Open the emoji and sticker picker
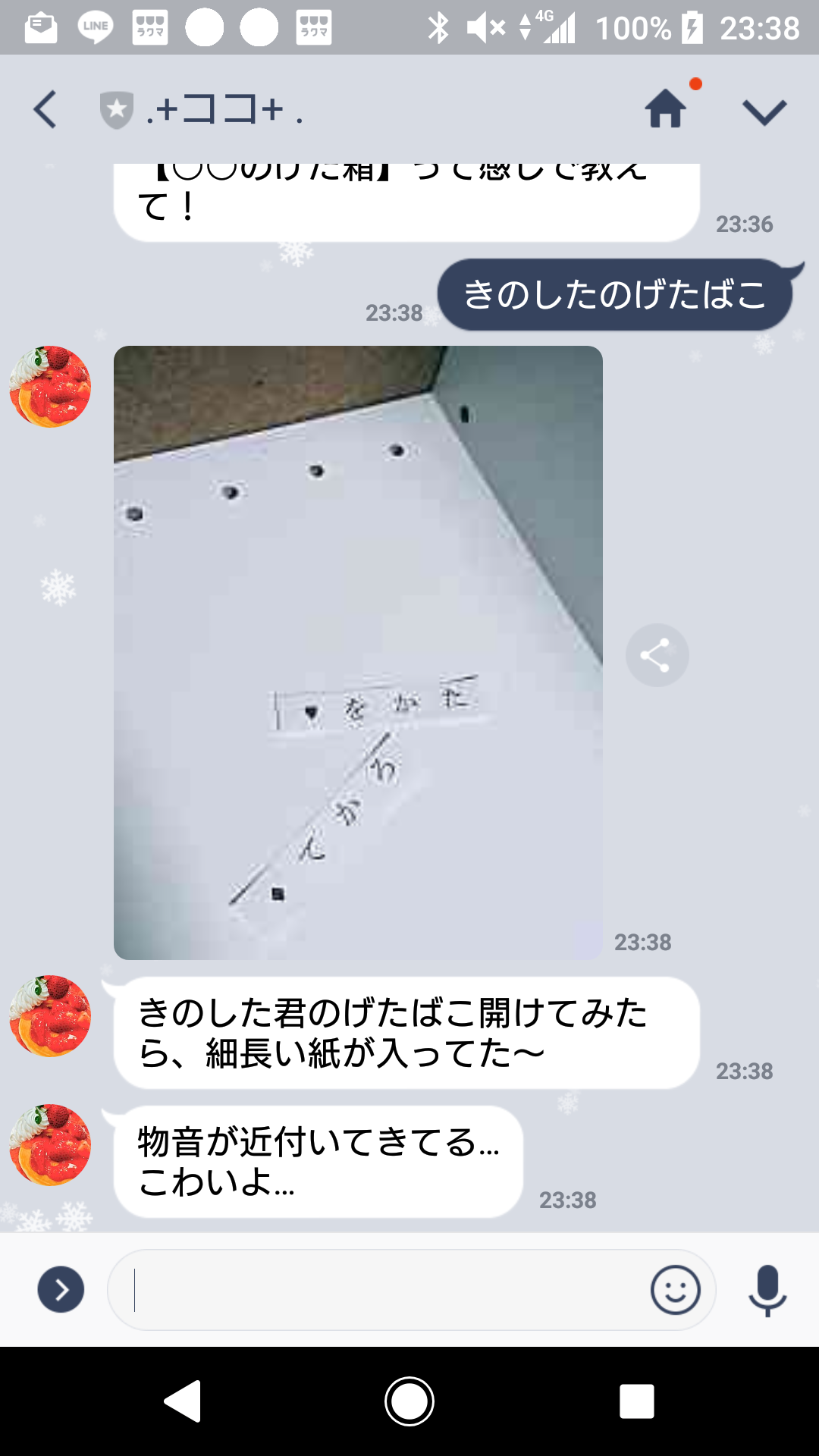Image resolution: width=819 pixels, height=1456 pixels. point(675,1289)
